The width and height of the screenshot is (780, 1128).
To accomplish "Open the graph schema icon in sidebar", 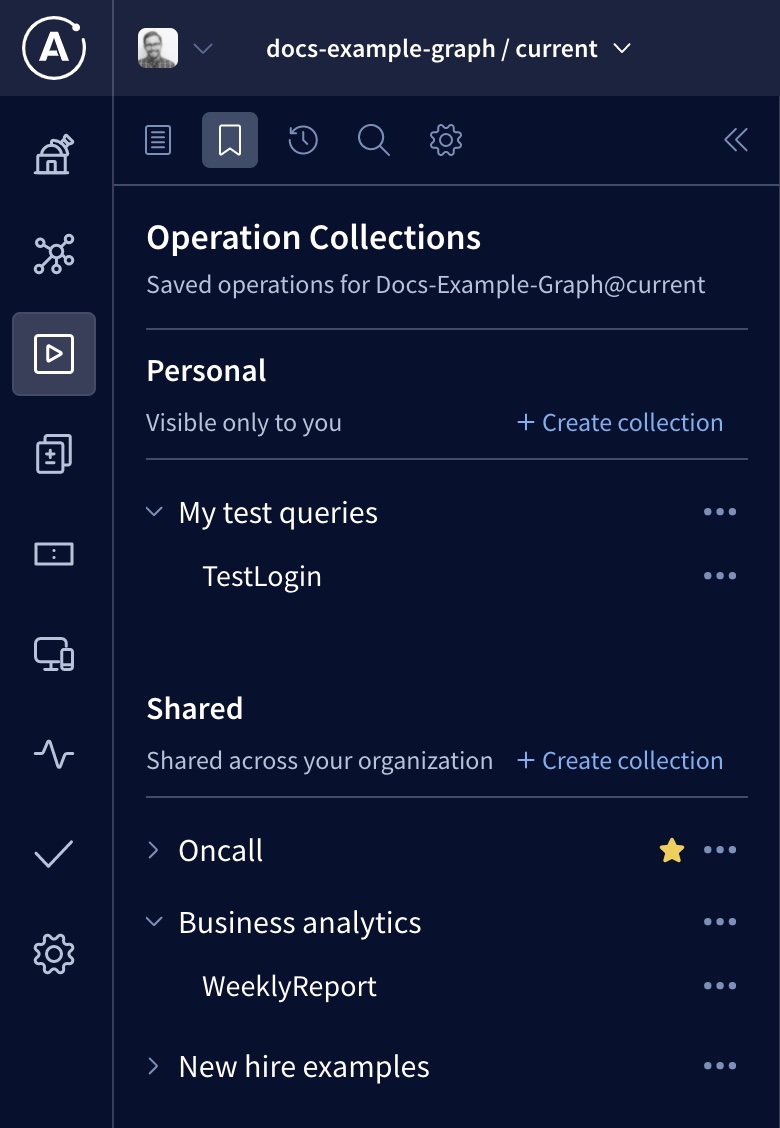I will point(54,254).
